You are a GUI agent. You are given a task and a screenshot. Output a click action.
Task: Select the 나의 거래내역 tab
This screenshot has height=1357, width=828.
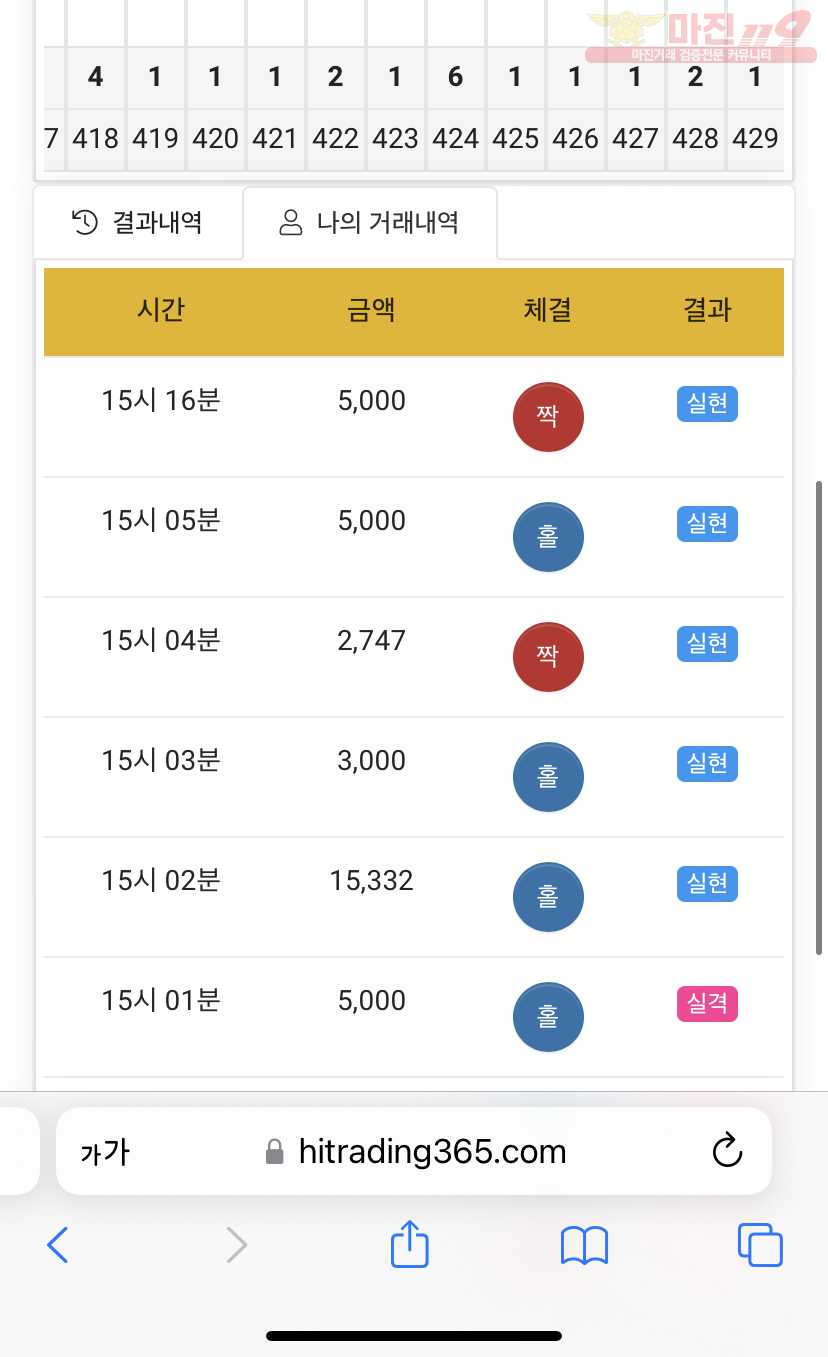click(370, 222)
